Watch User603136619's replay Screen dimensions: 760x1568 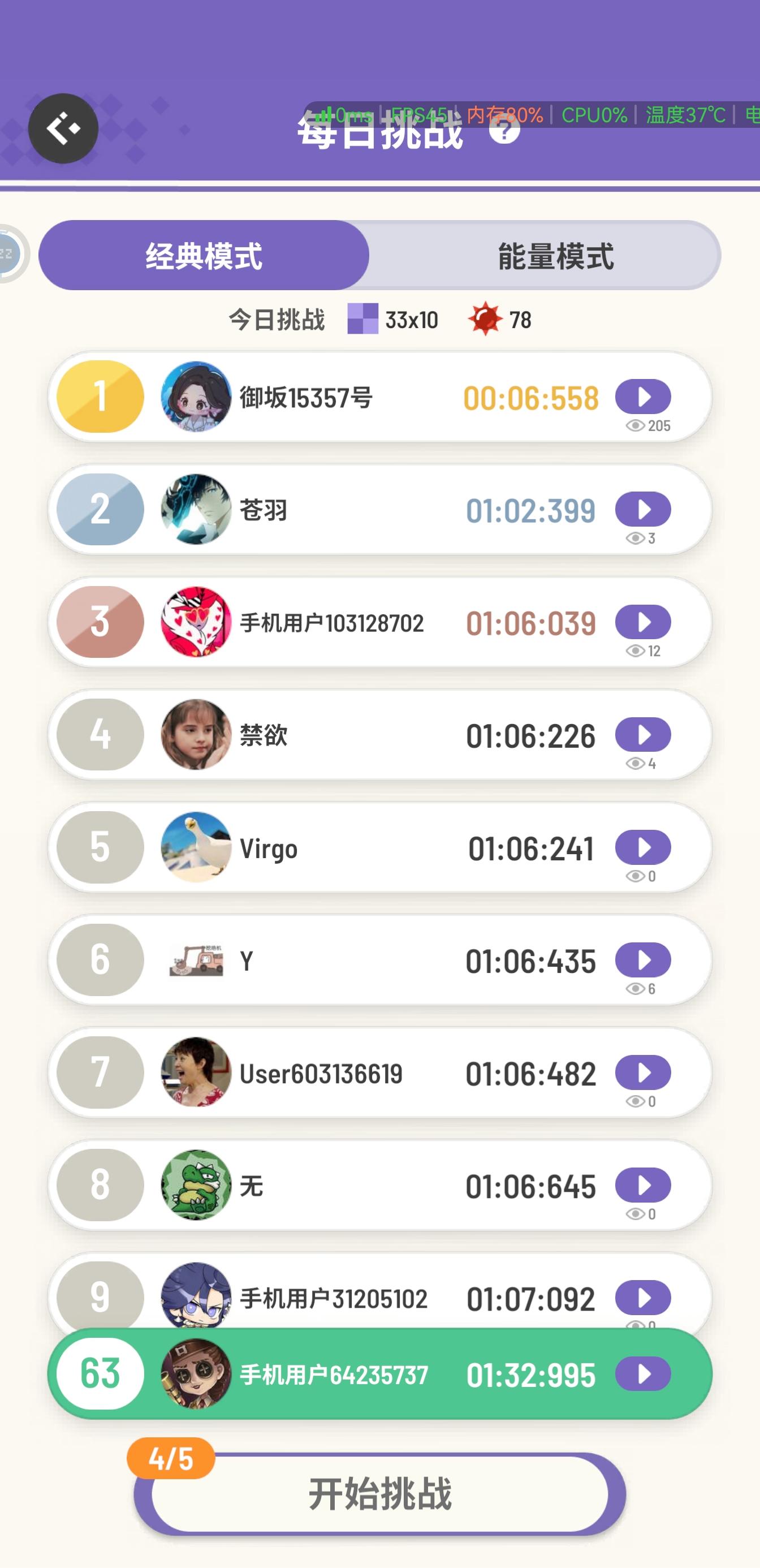pyautogui.click(x=642, y=1072)
